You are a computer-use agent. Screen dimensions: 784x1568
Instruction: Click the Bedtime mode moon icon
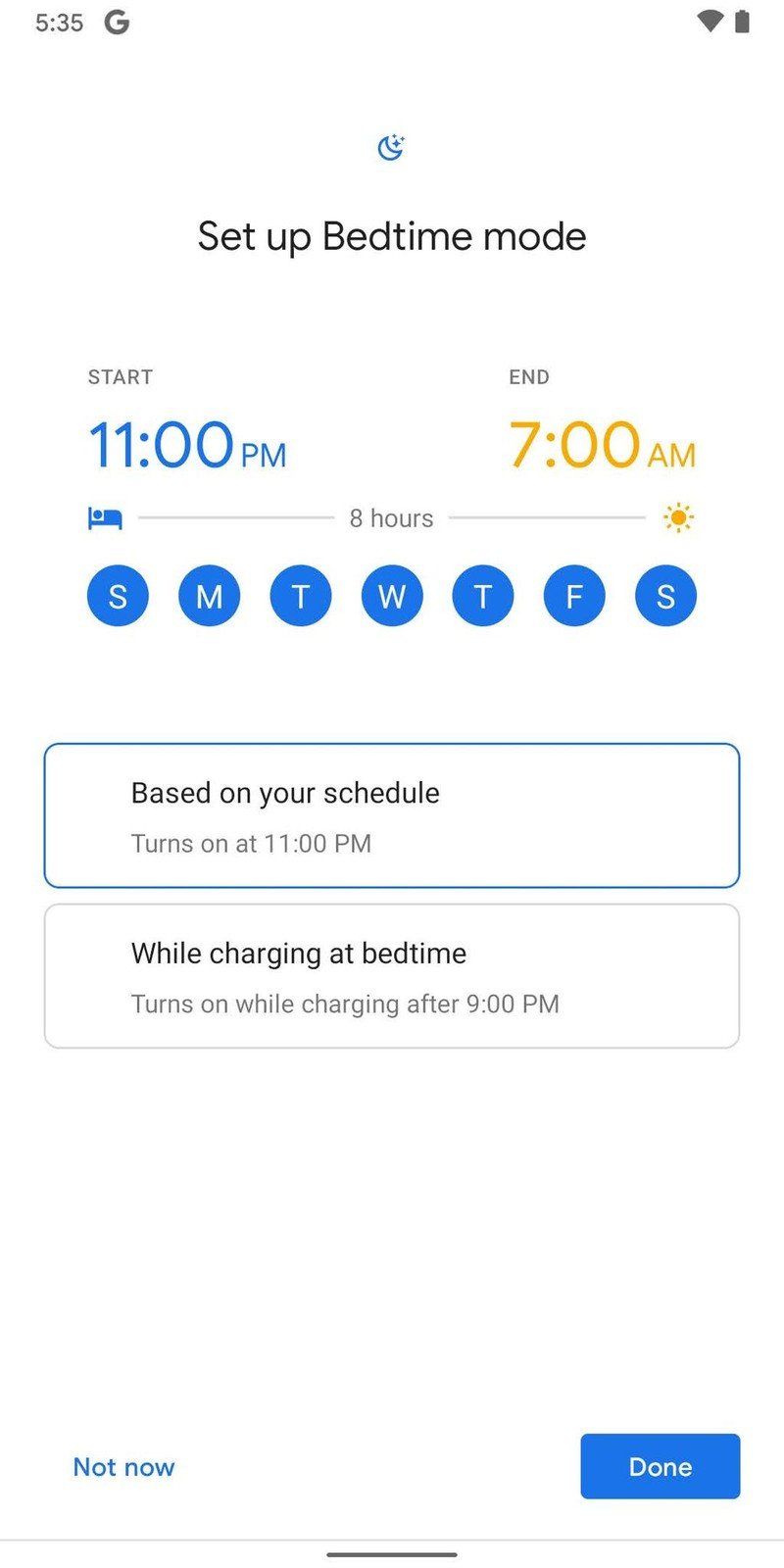(391, 146)
